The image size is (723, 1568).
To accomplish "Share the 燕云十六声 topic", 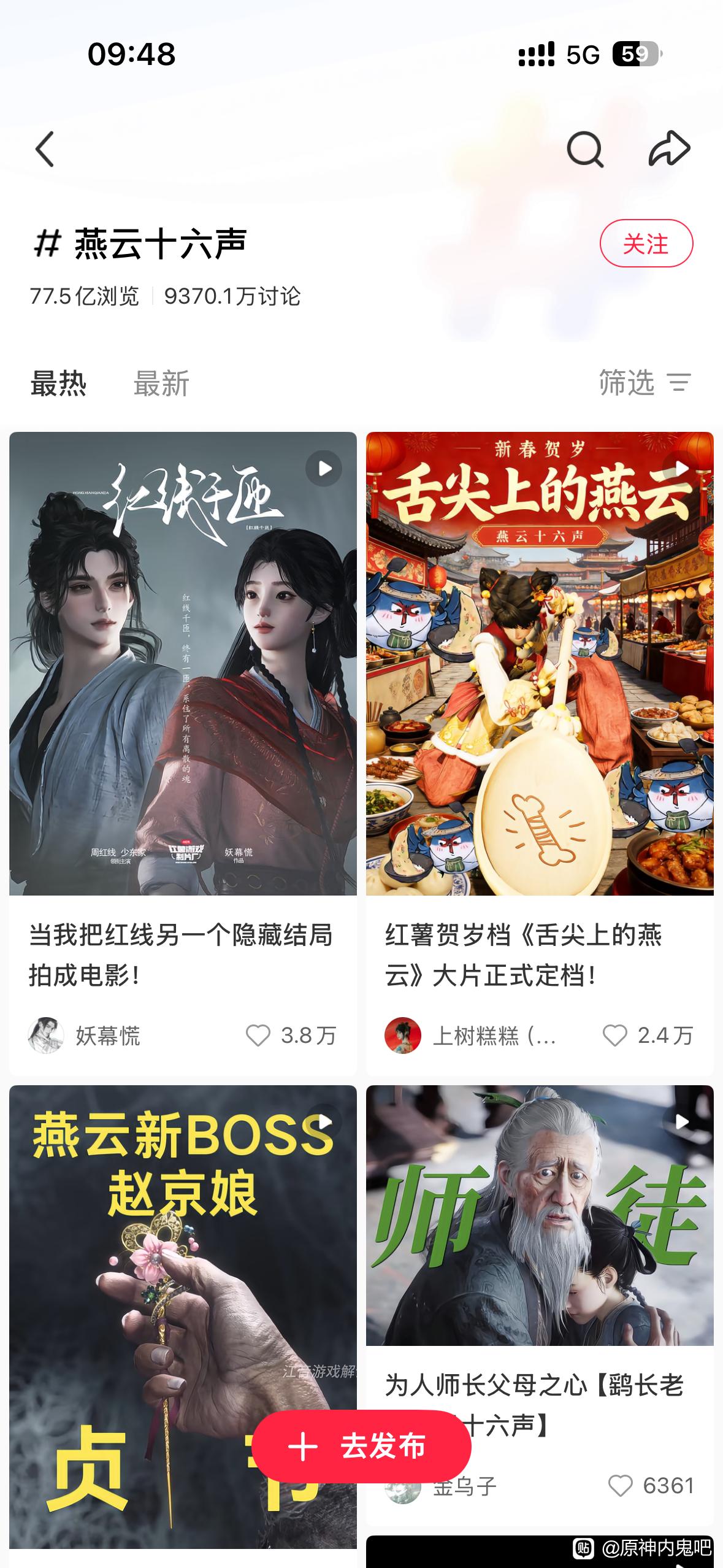I will [x=669, y=149].
